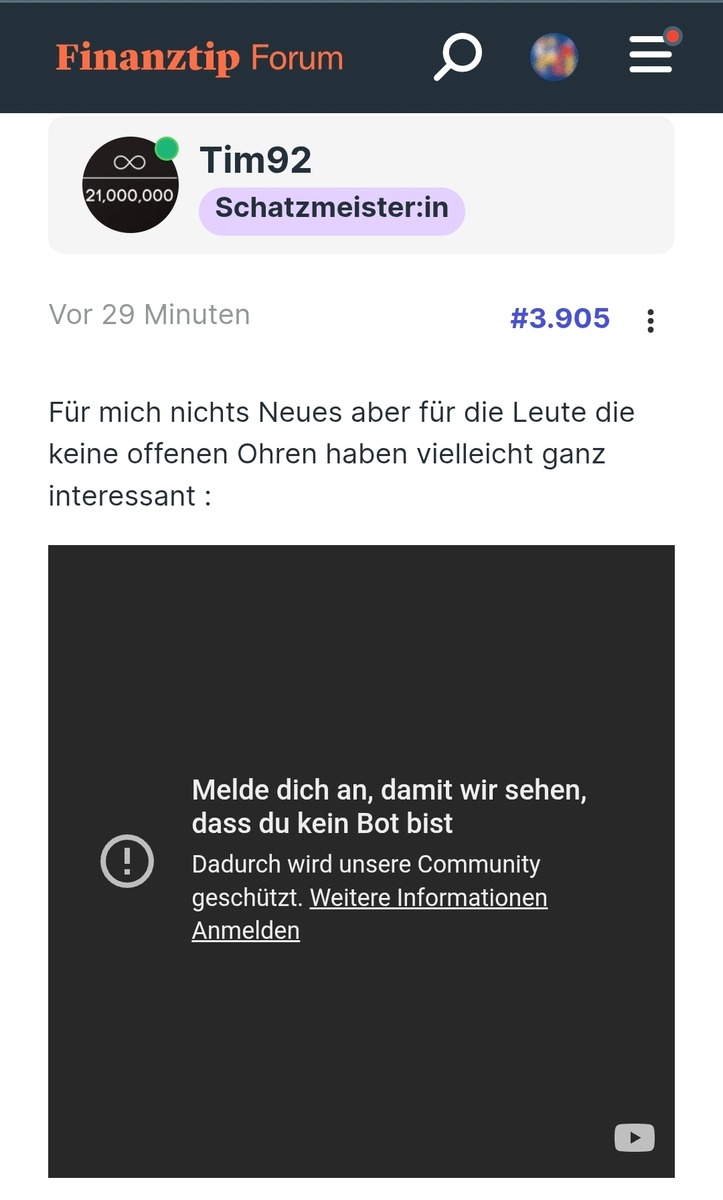Tap Anmelden to sign in

coord(246,930)
